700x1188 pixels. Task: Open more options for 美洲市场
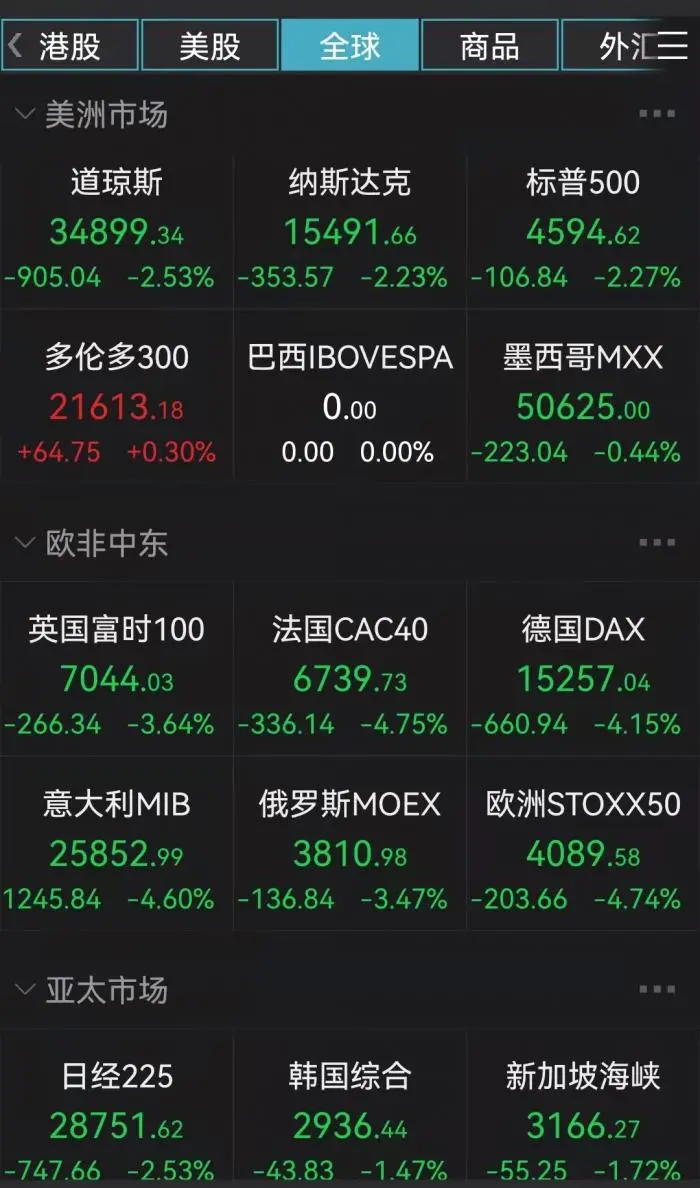click(656, 114)
